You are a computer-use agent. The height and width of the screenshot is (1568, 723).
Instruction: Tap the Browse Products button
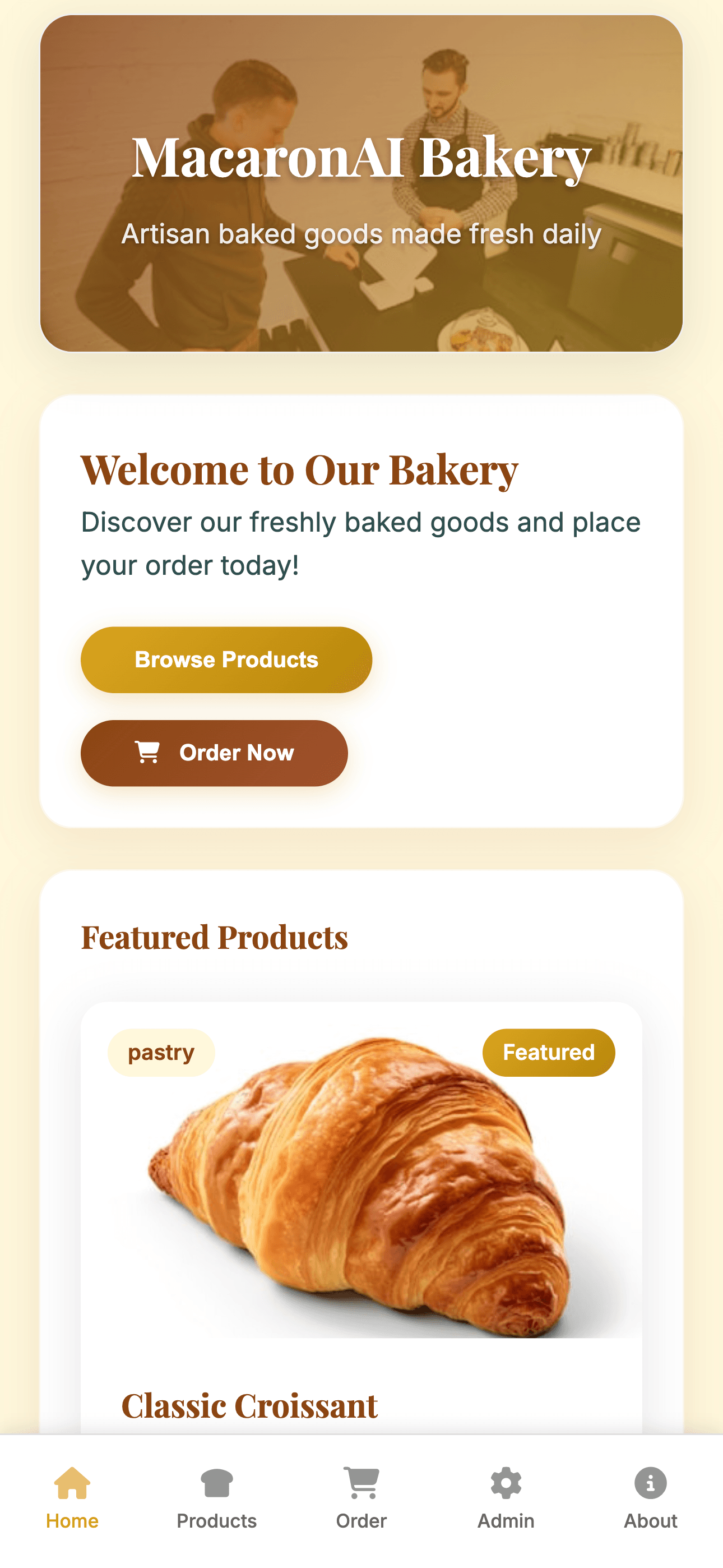[x=226, y=660]
